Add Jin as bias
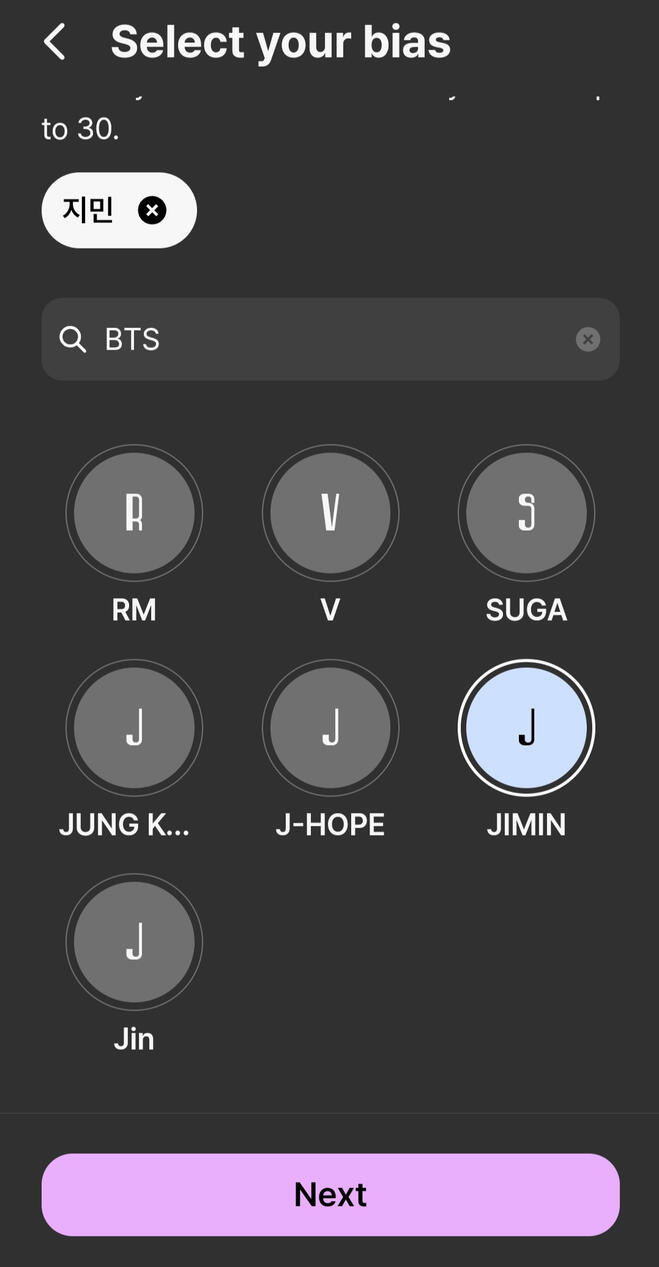The width and height of the screenshot is (659, 1267). point(134,942)
